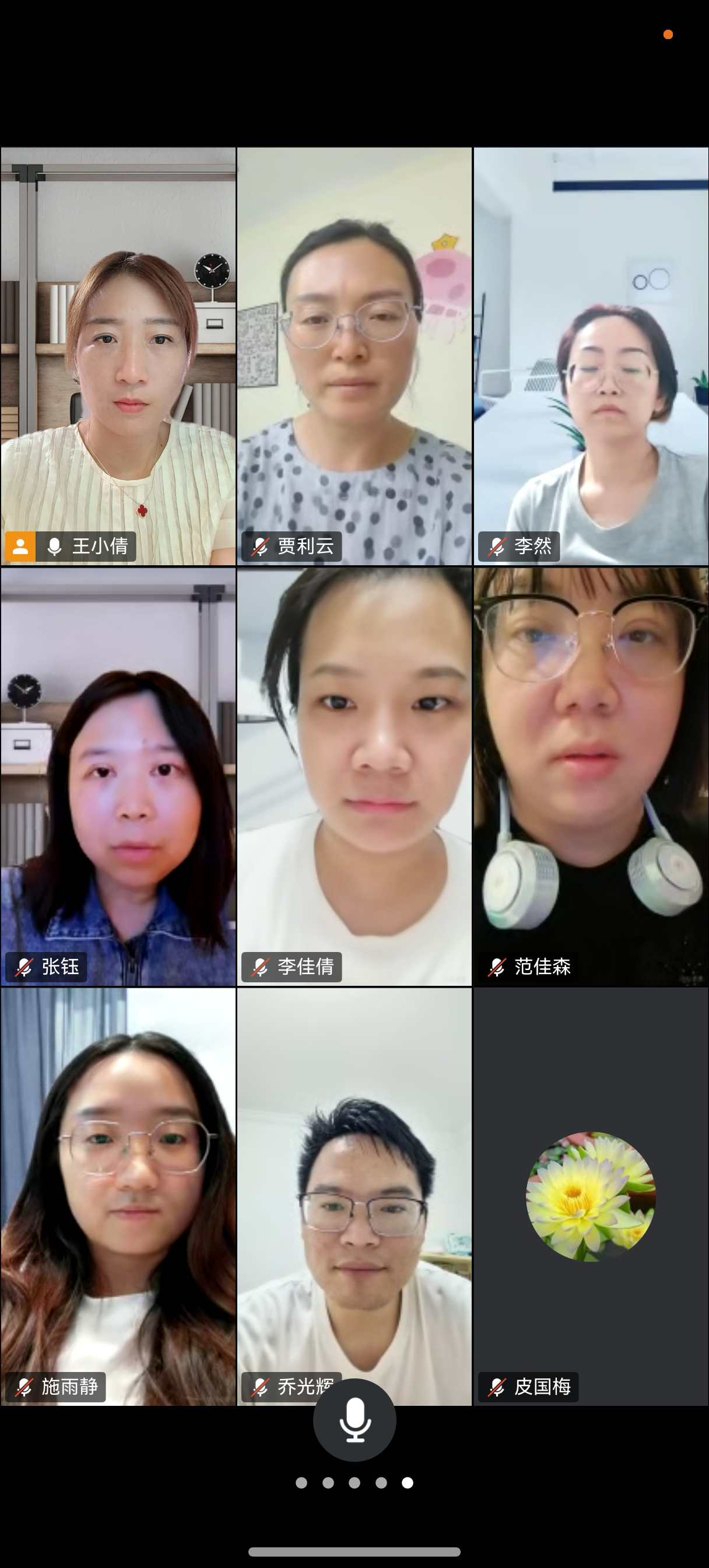Open 张钰's video tile
Image resolution: width=709 pixels, height=1568 pixels.
pyautogui.click(x=118, y=776)
